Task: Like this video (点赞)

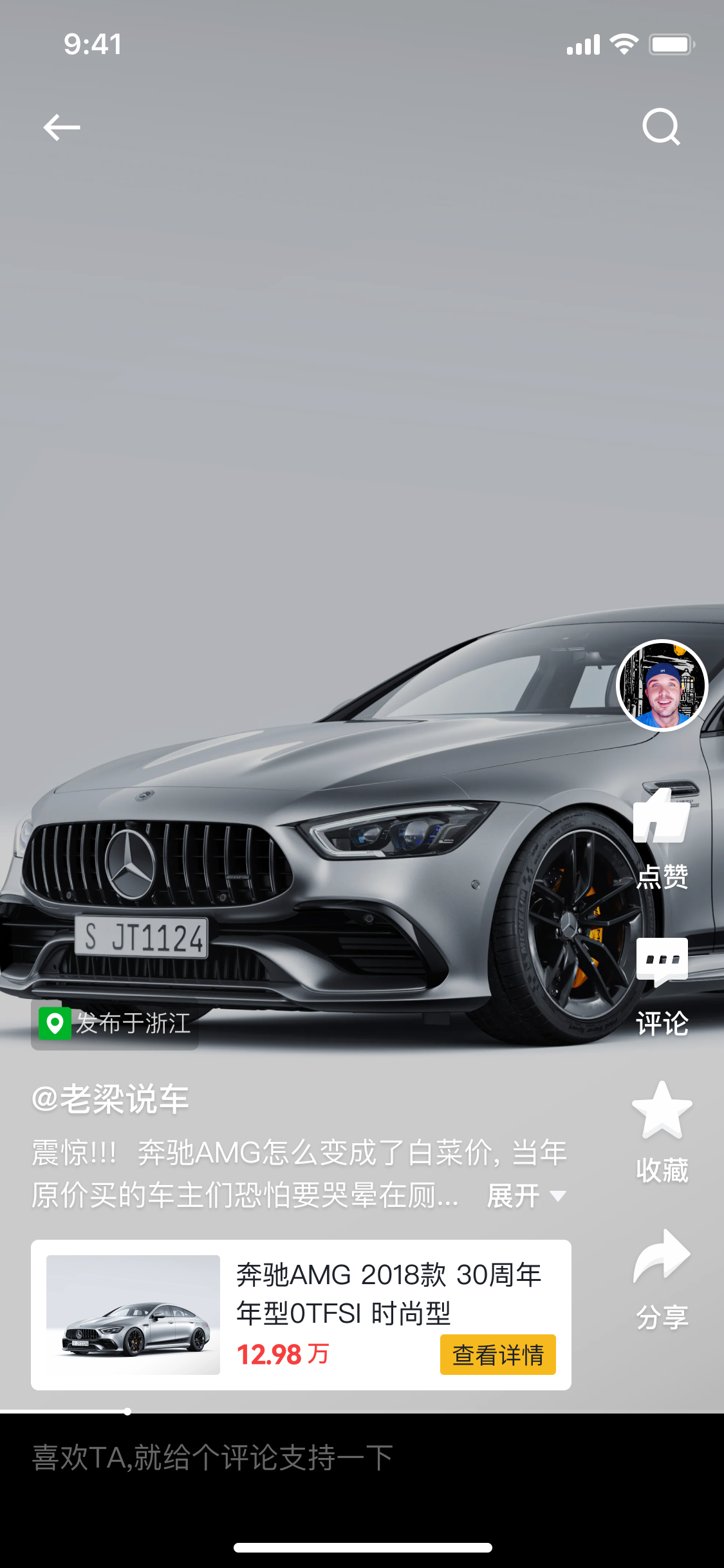Action: [x=662, y=837]
